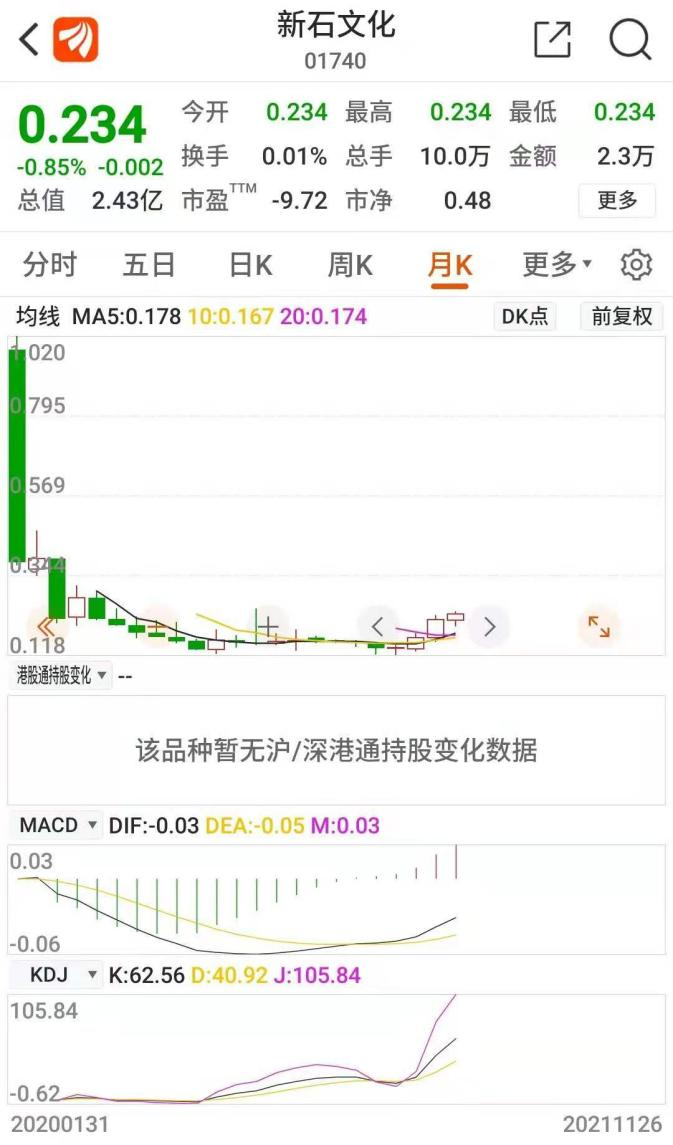This screenshot has width=673, height=1145.
Task: Expand chart to fullscreen
Action: tap(599, 627)
